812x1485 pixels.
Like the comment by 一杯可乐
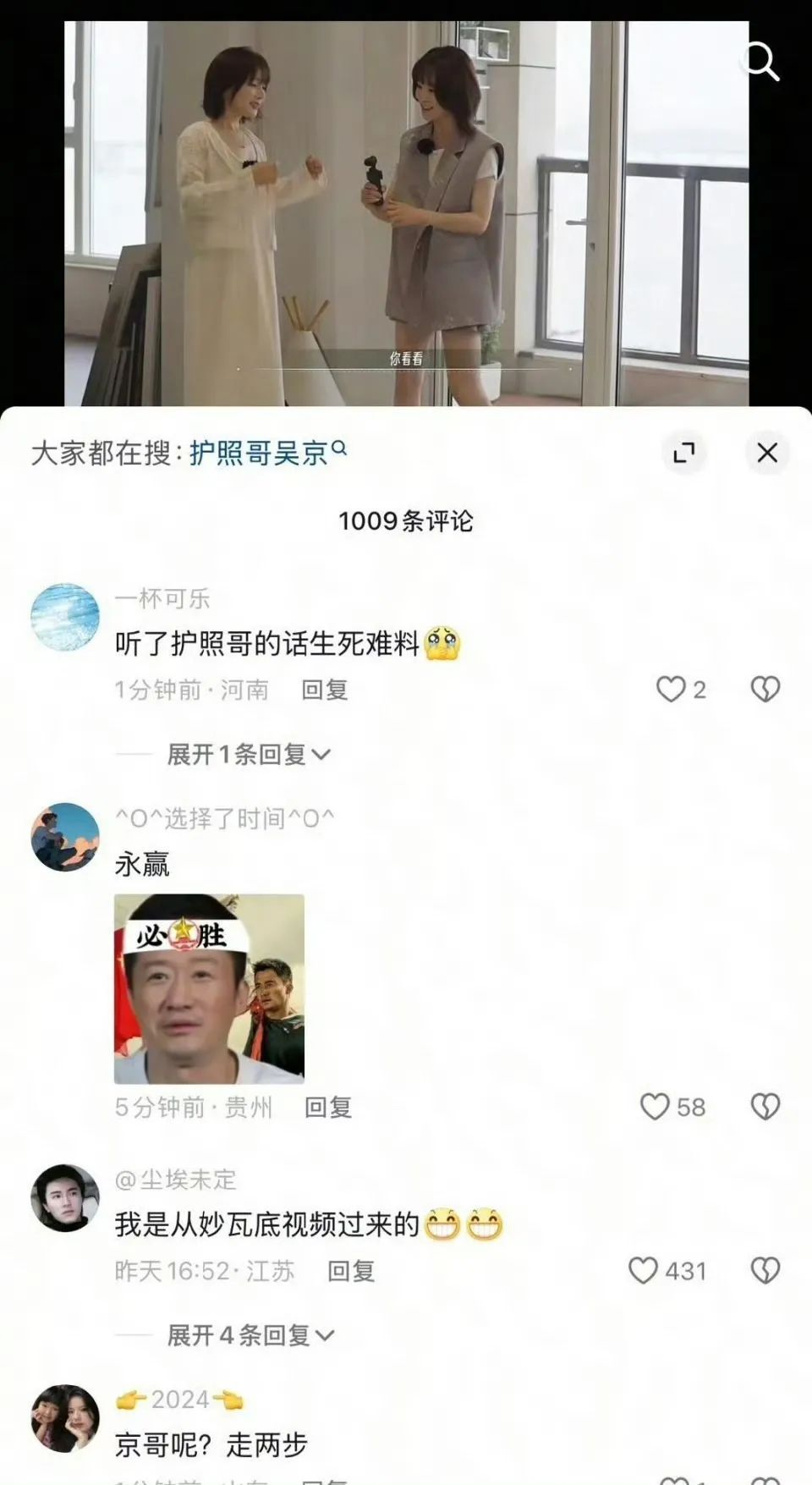coord(672,690)
